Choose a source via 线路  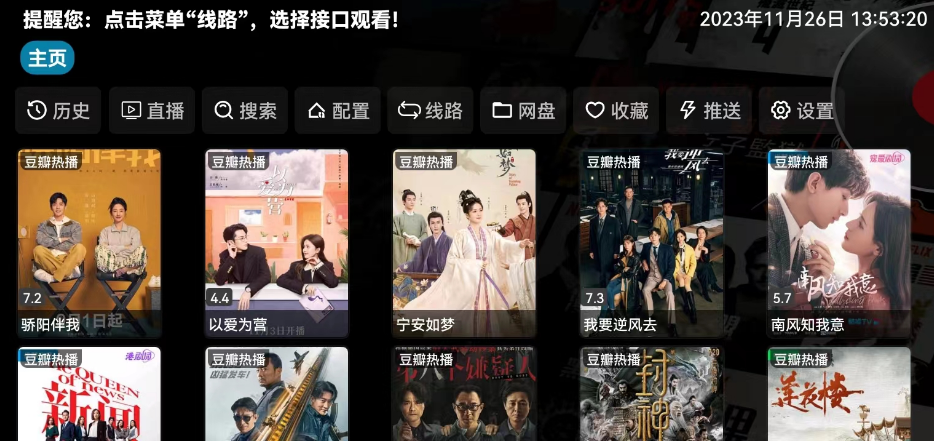431,111
